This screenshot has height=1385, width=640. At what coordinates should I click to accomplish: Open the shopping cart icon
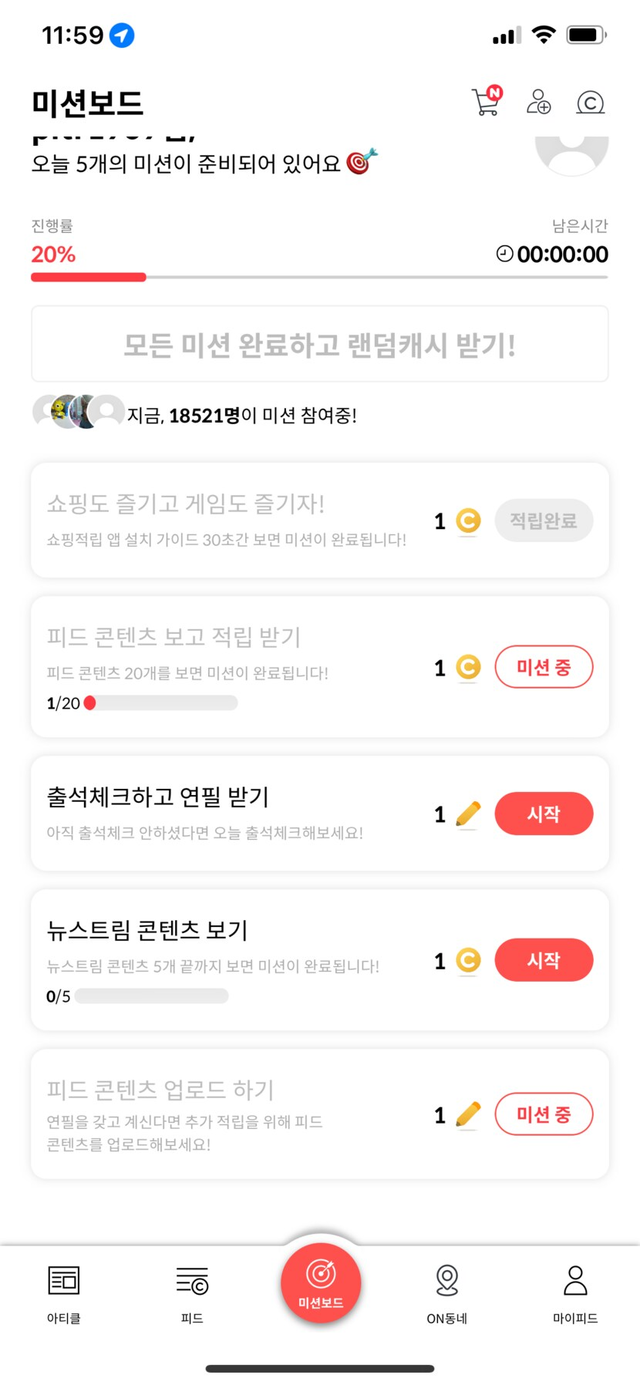click(x=486, y=101)
